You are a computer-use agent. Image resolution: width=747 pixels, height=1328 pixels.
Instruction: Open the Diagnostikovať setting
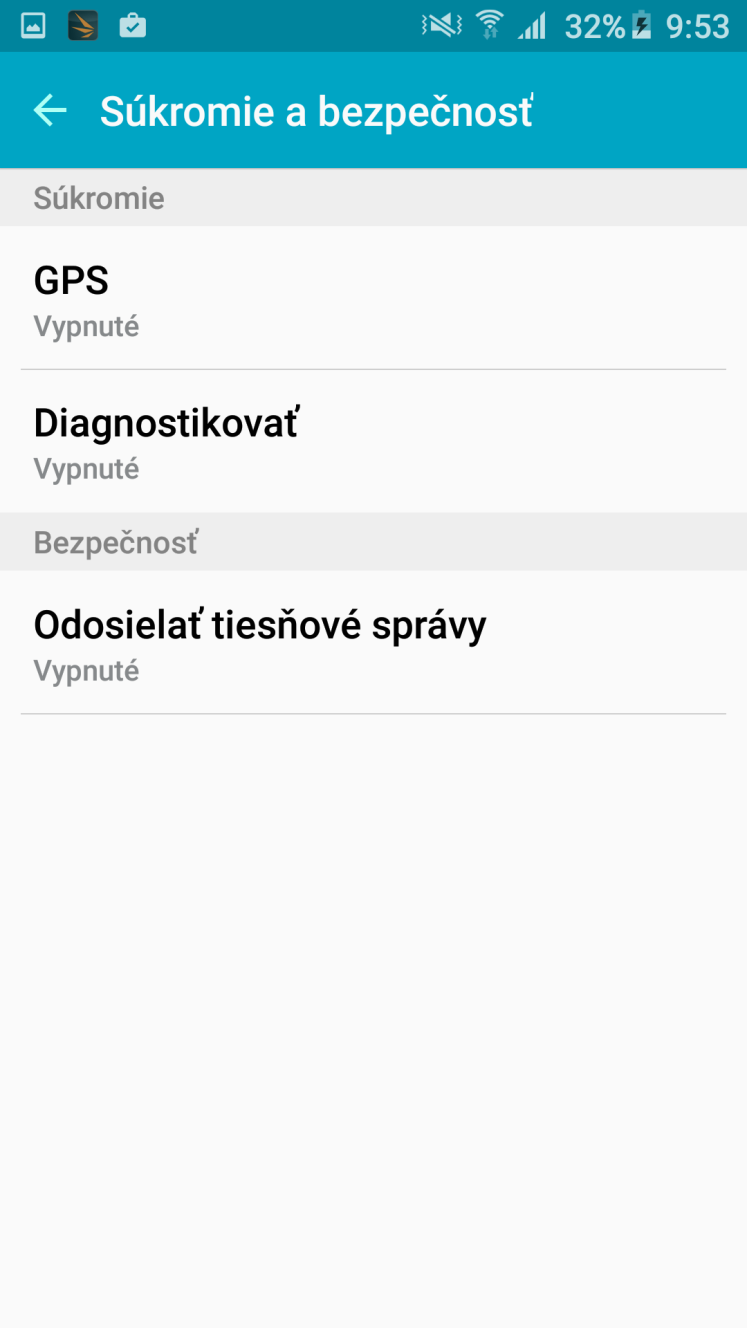point(373,441)
